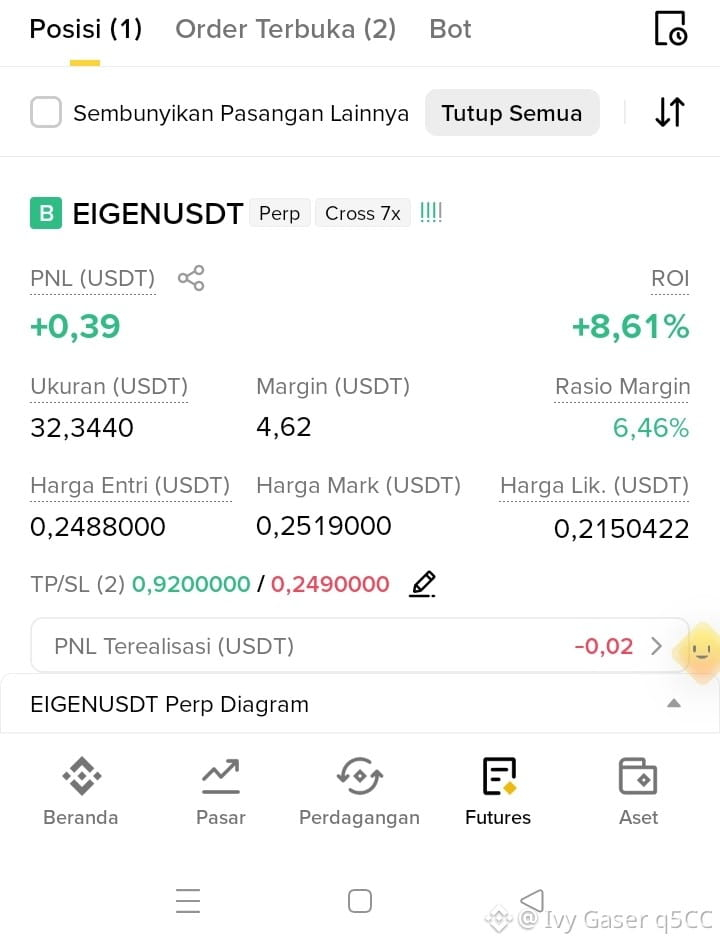Image resolution: width=720 pixels, height=944 pixels.
Task: Open the Perdagangan tab
Action: pos(359,792)
